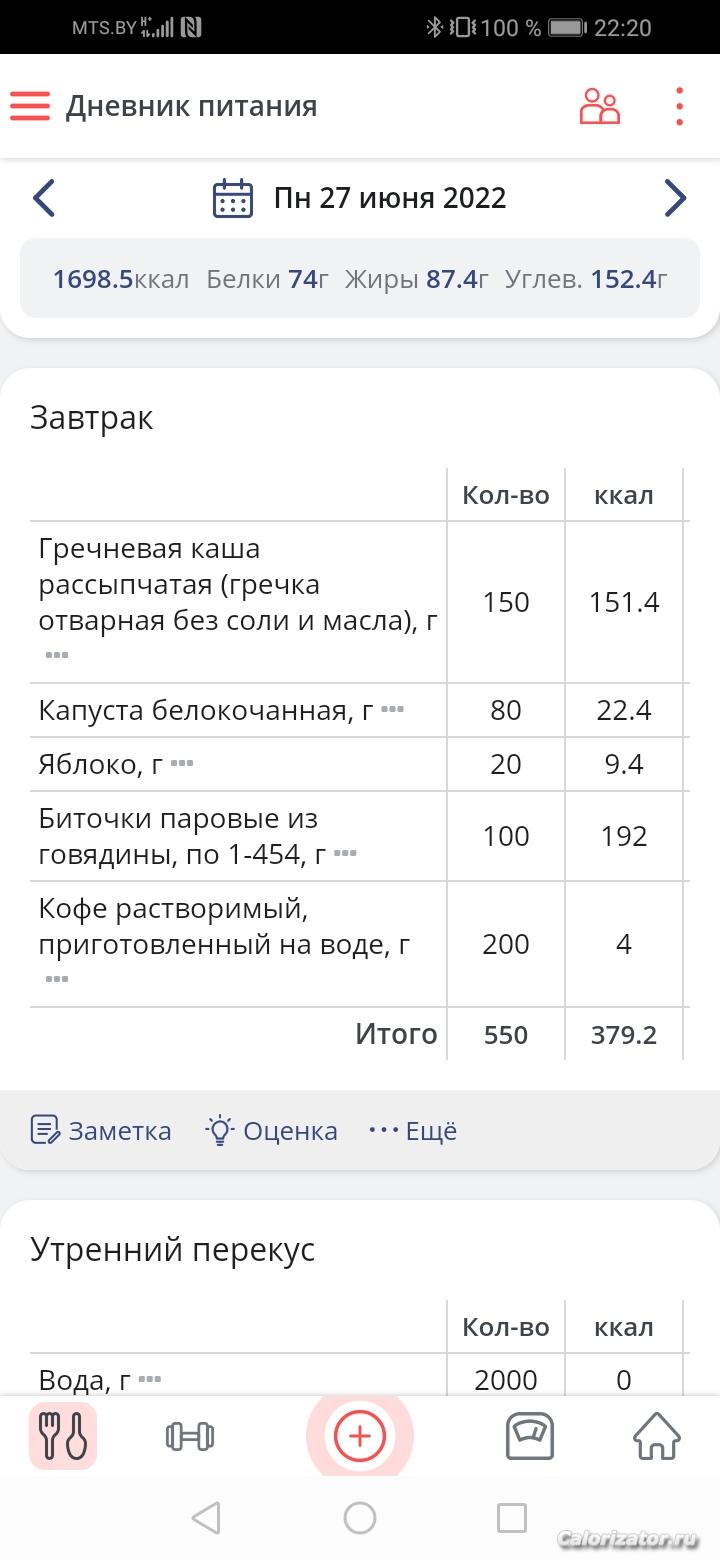Open options for Яблоко entry
Image resolution: width=720 pixels, height=1560 pixels.
[x=181, y=764]
